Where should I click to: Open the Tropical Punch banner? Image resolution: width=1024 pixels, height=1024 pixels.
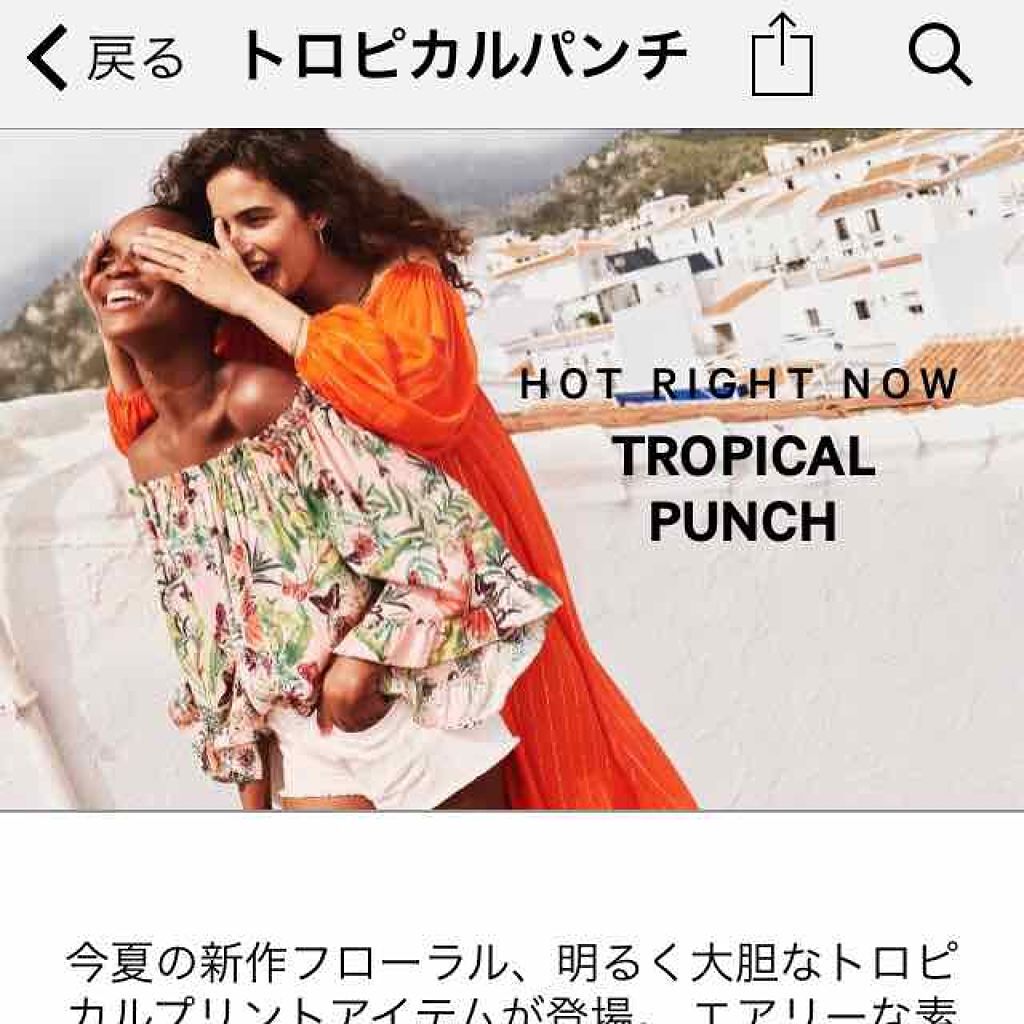[512, 470]
